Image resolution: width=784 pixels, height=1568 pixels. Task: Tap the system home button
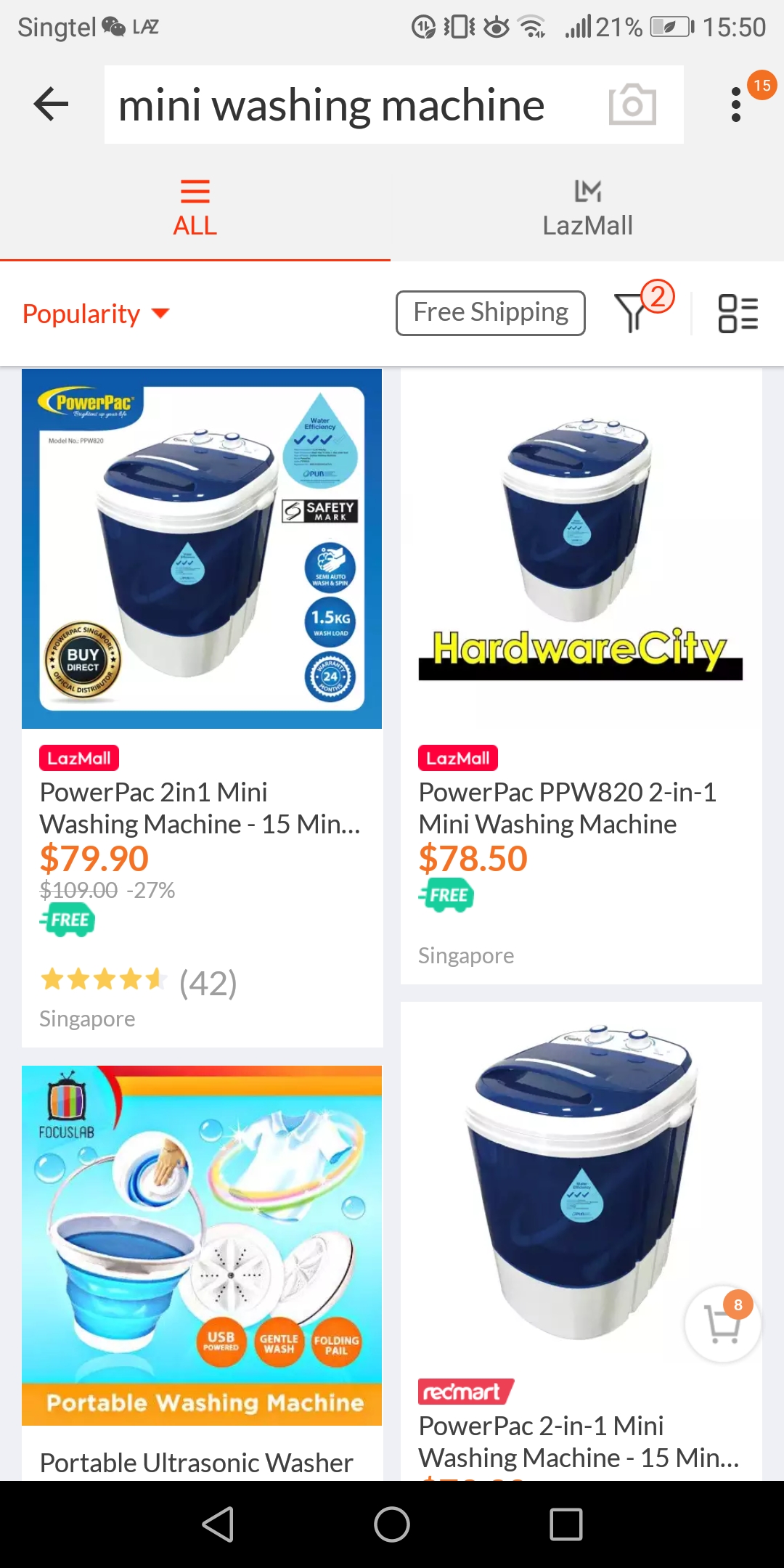(x=392, y=1524)
